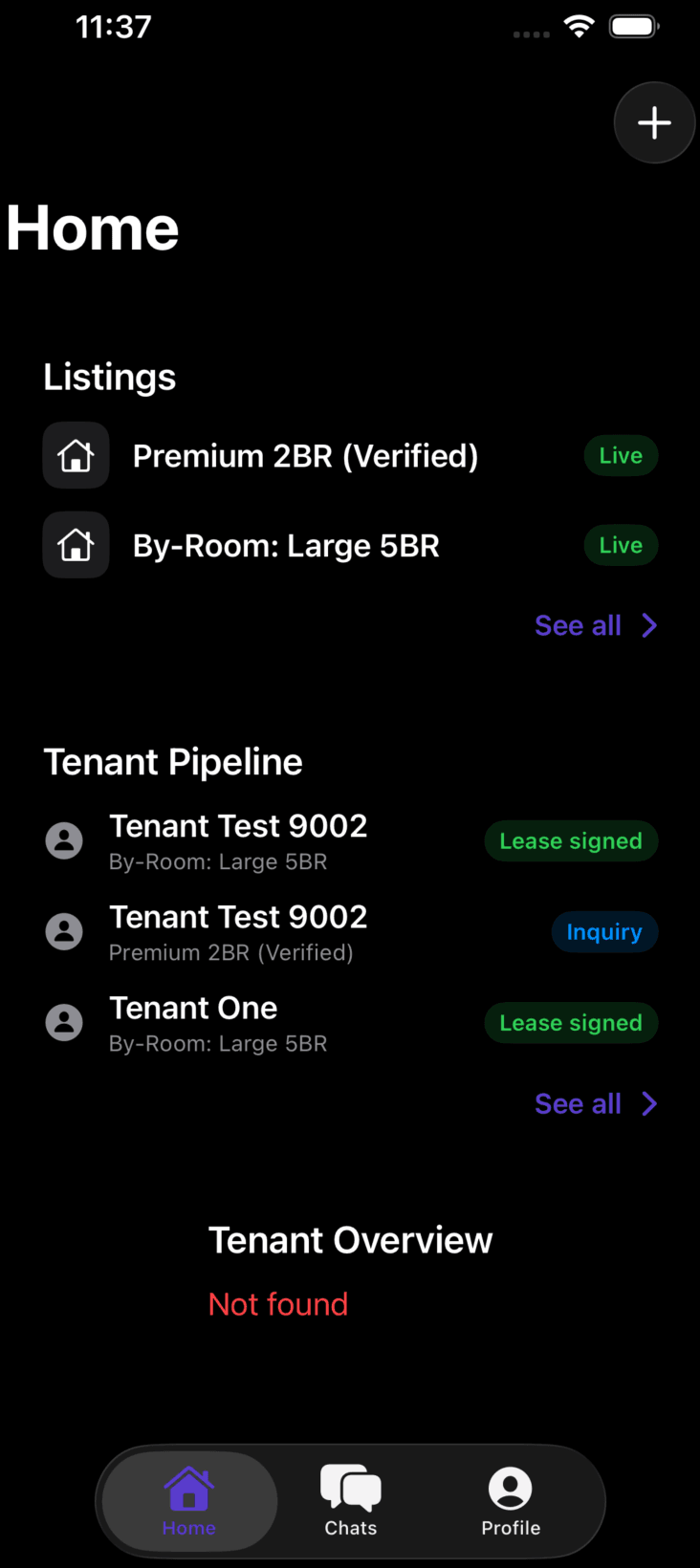Click the Inquiry status for Tenant Test 9002
This screenshot has width=700, height=1568.
(604, 931)
